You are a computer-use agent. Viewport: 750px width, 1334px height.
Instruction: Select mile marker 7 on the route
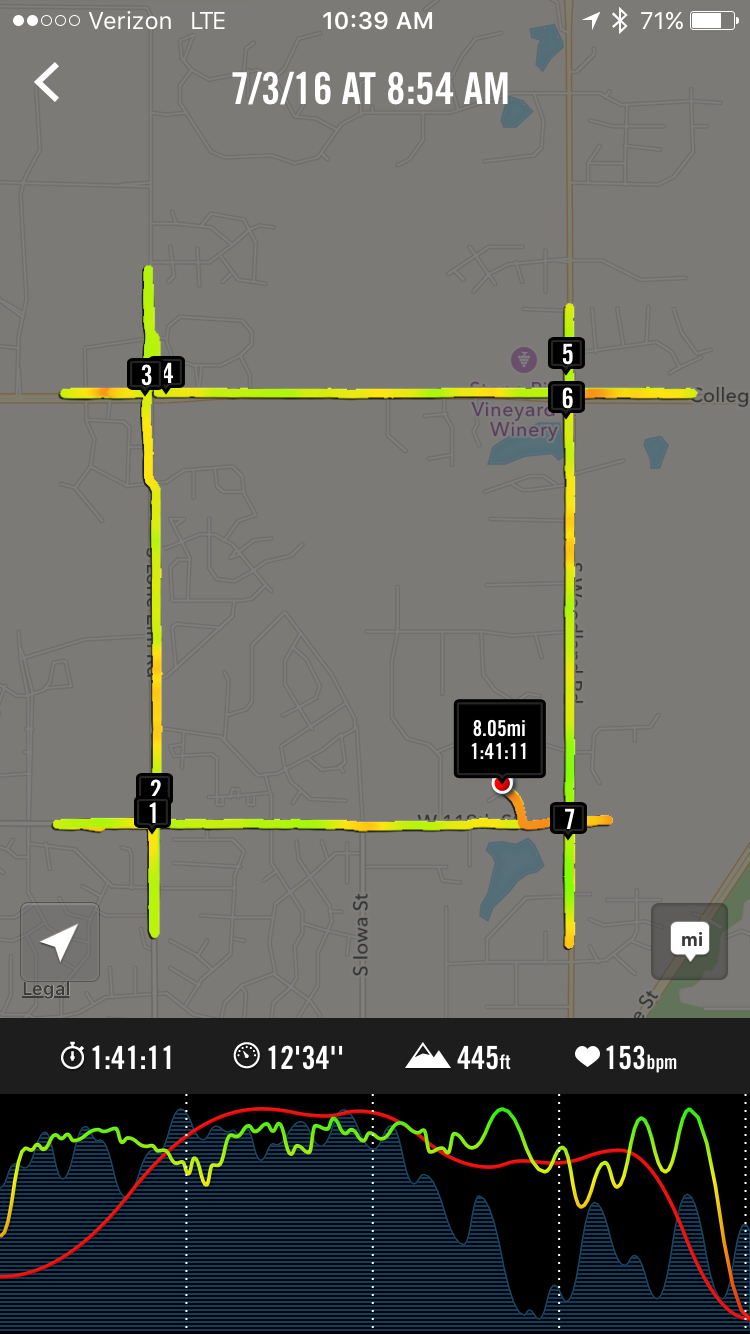(569, 819)
